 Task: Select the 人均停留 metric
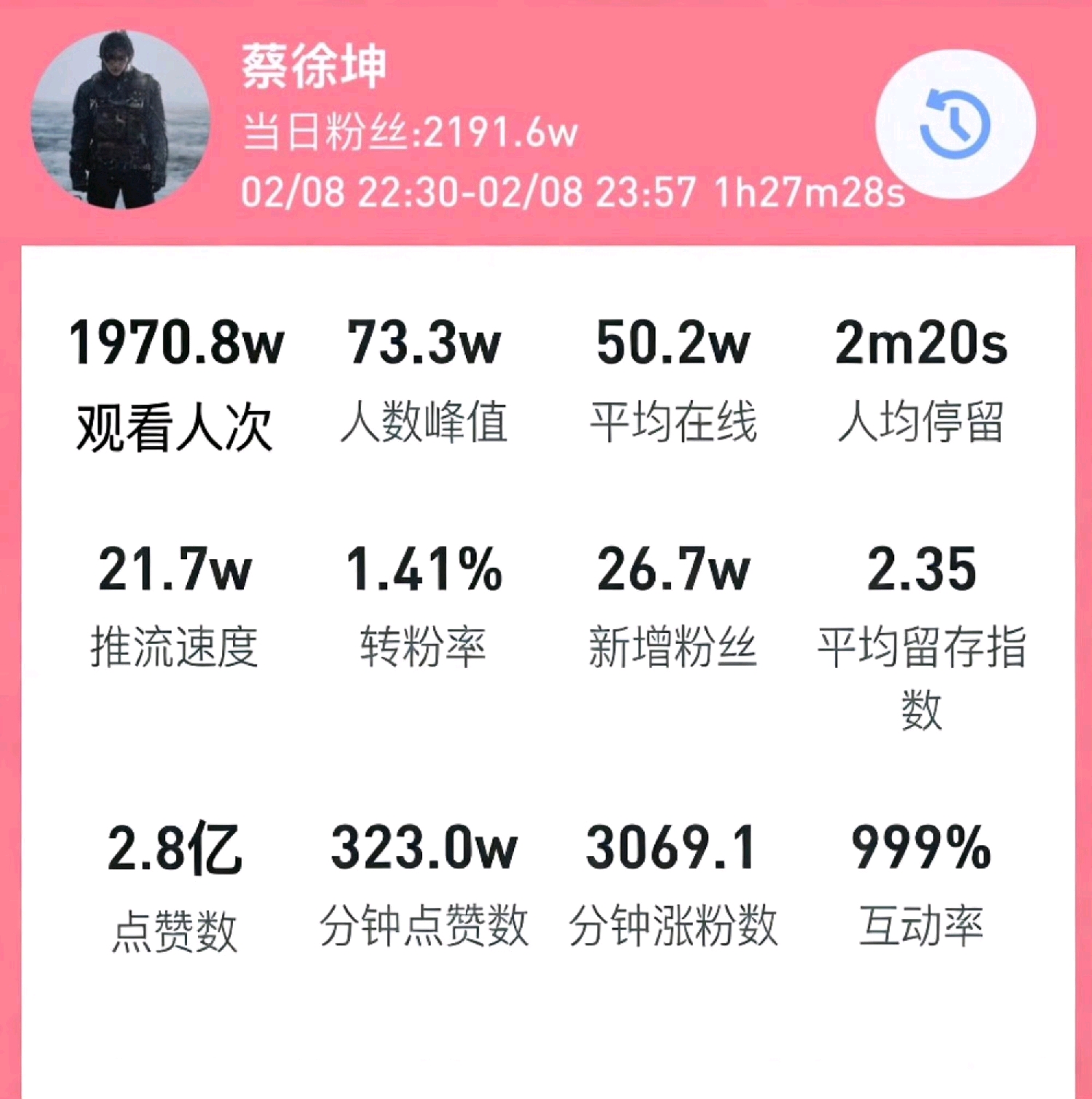921,384
